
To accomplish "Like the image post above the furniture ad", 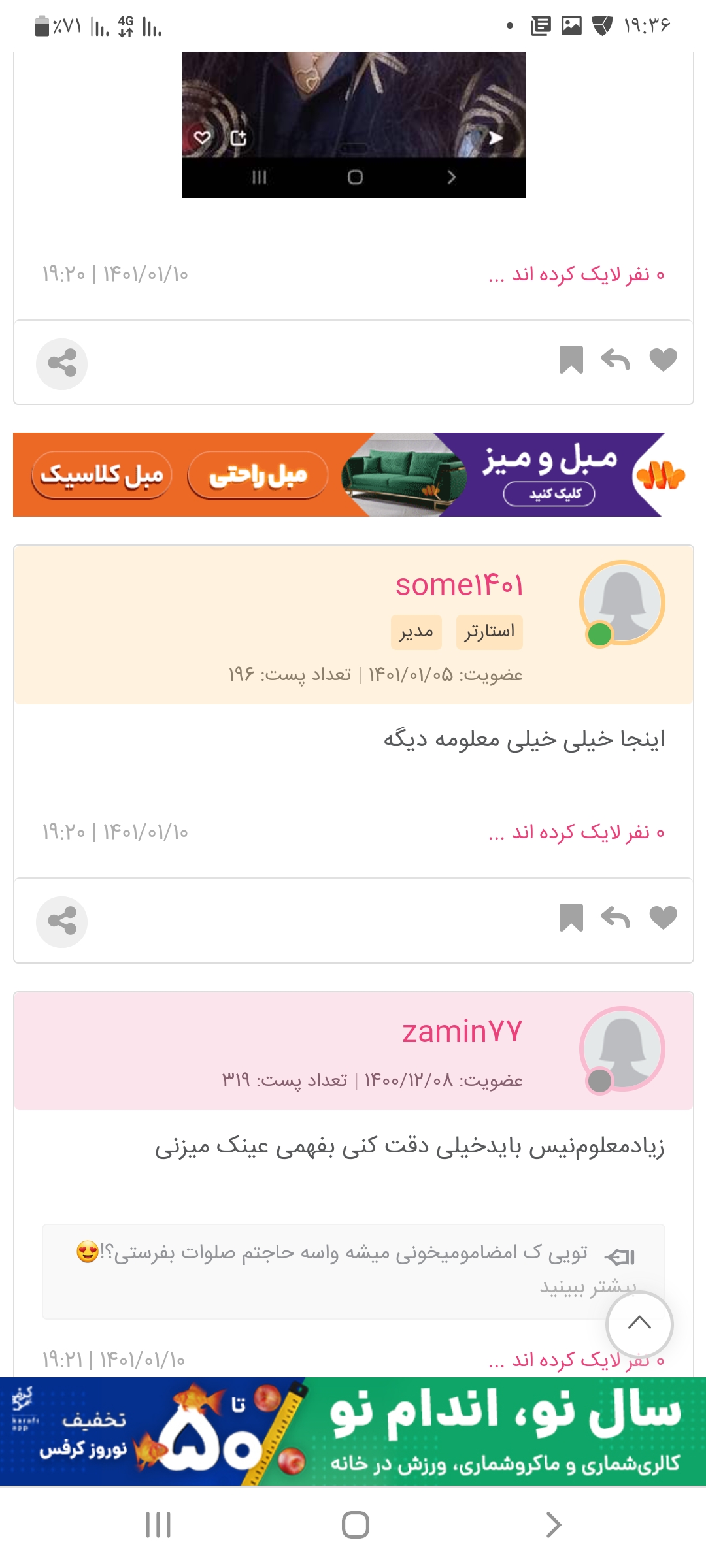I will tap(663, 360).
